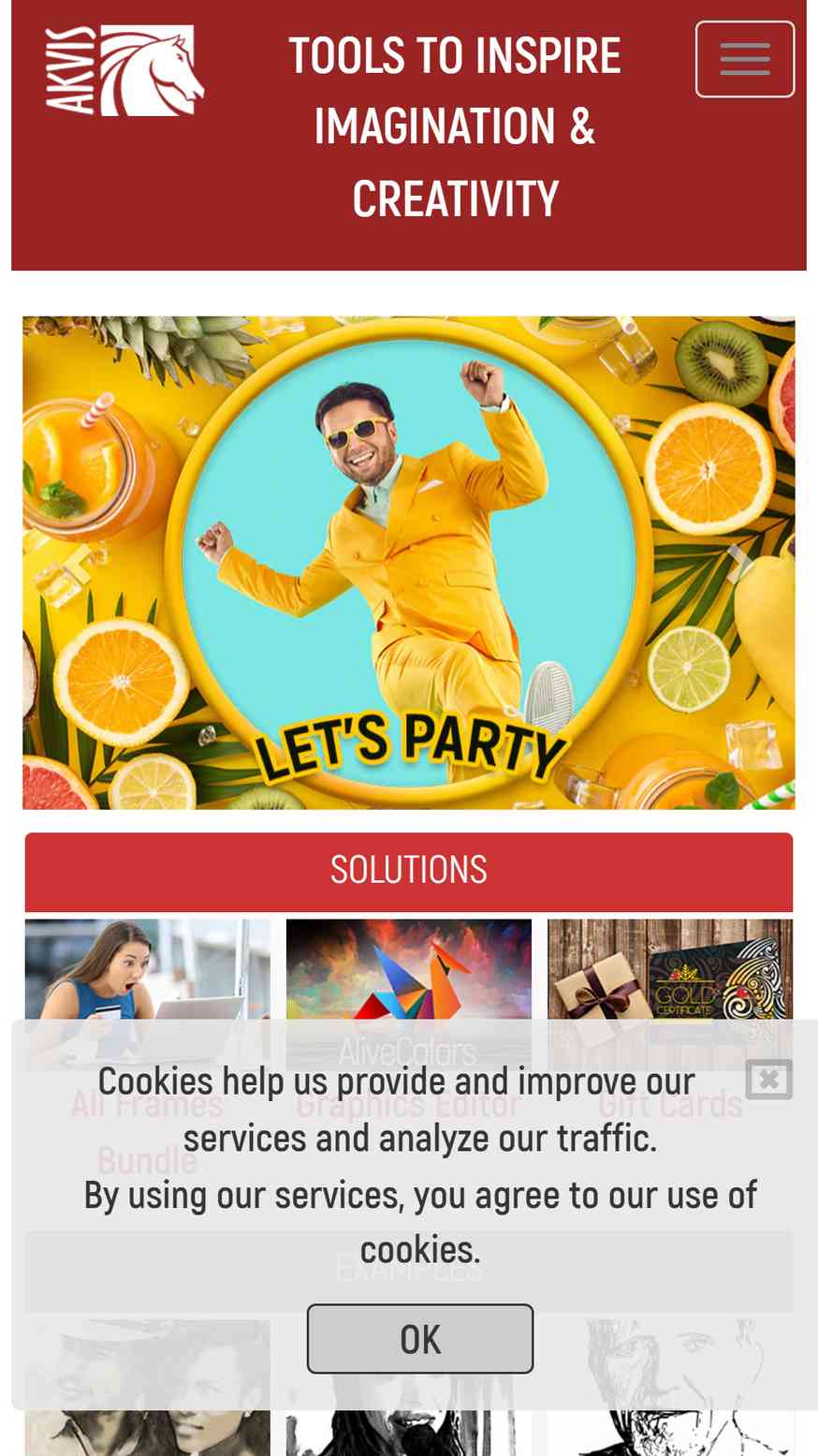
Task: Open the All Frames Bundle tile
Action: coord(148,993)
